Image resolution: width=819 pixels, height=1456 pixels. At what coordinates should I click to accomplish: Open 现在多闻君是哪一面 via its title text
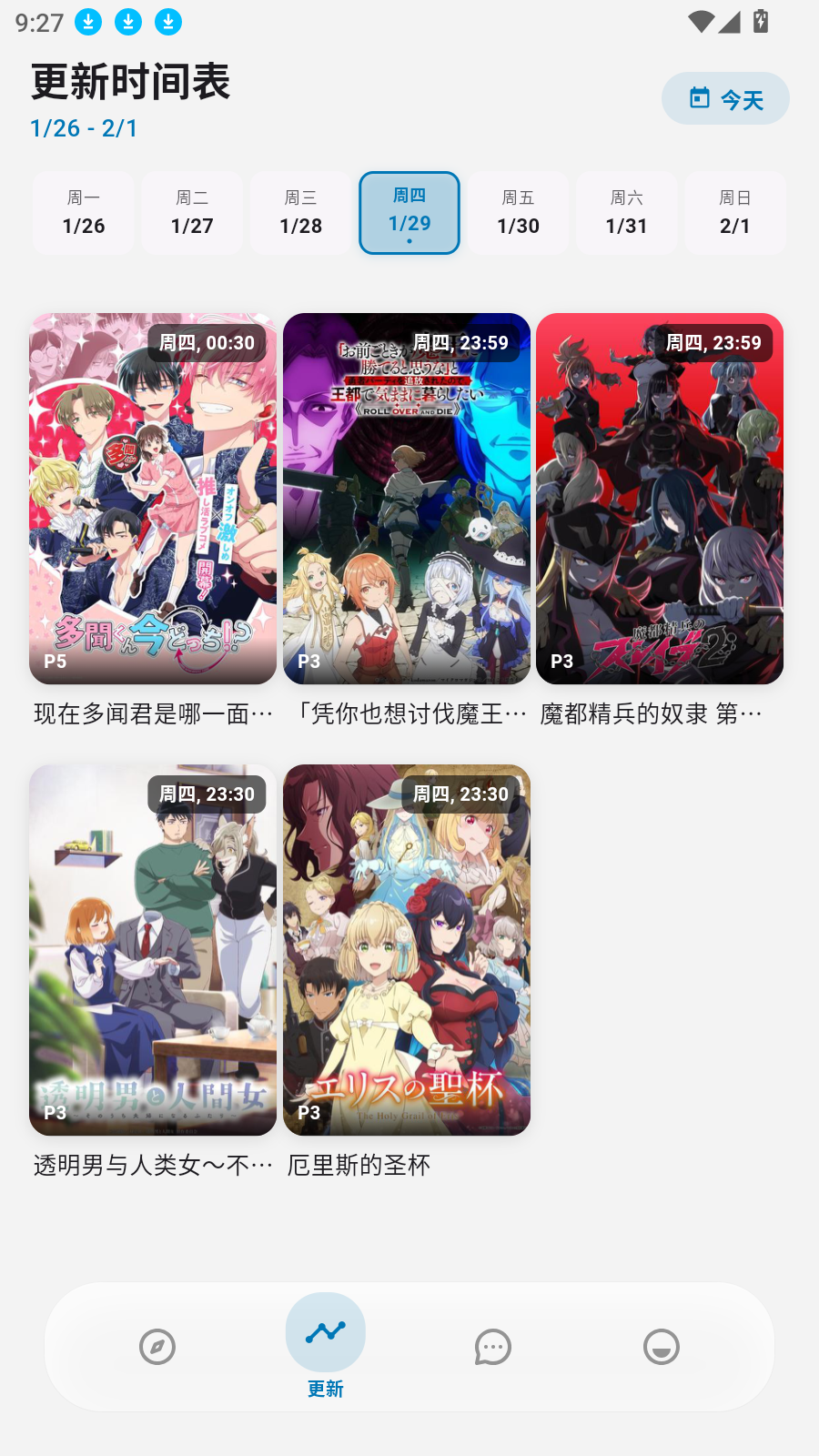pyautogui.click(x=151, y=714)
